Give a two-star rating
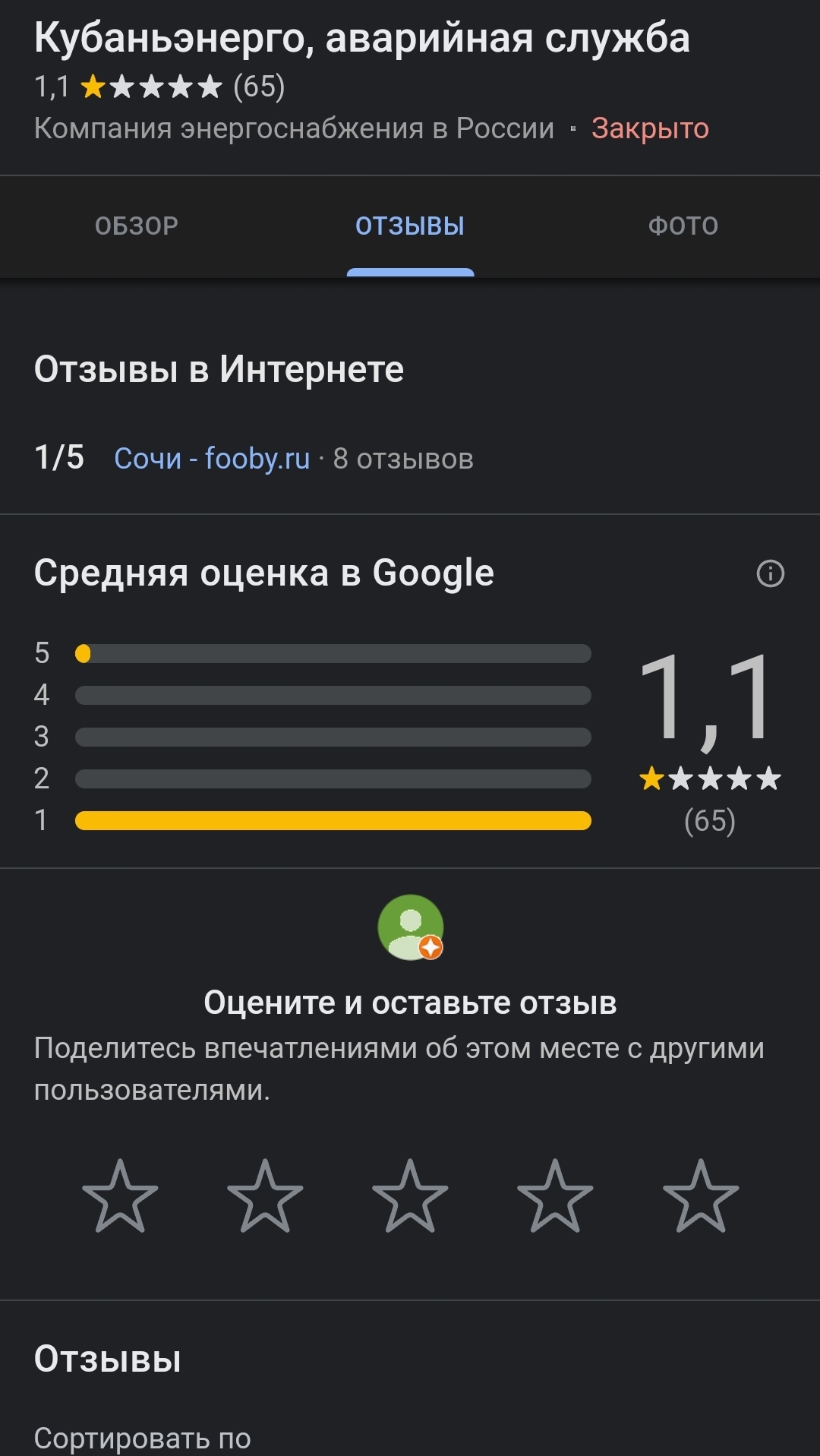 click(x=265, y=1196)
